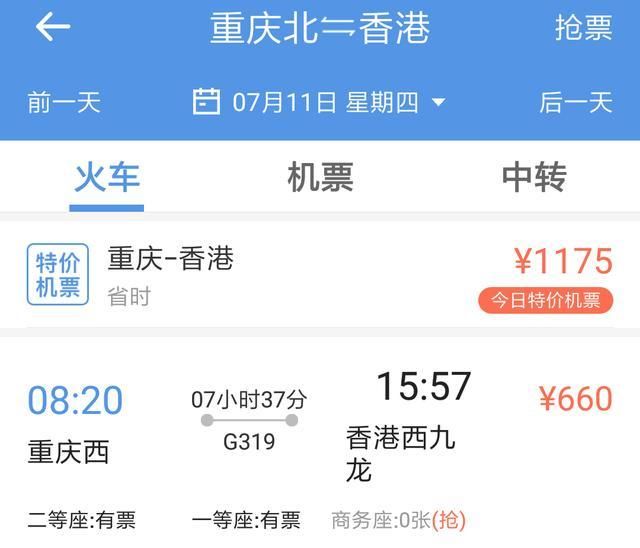
Task: Go back using the top-left arrow
Action: click(52, 28)
